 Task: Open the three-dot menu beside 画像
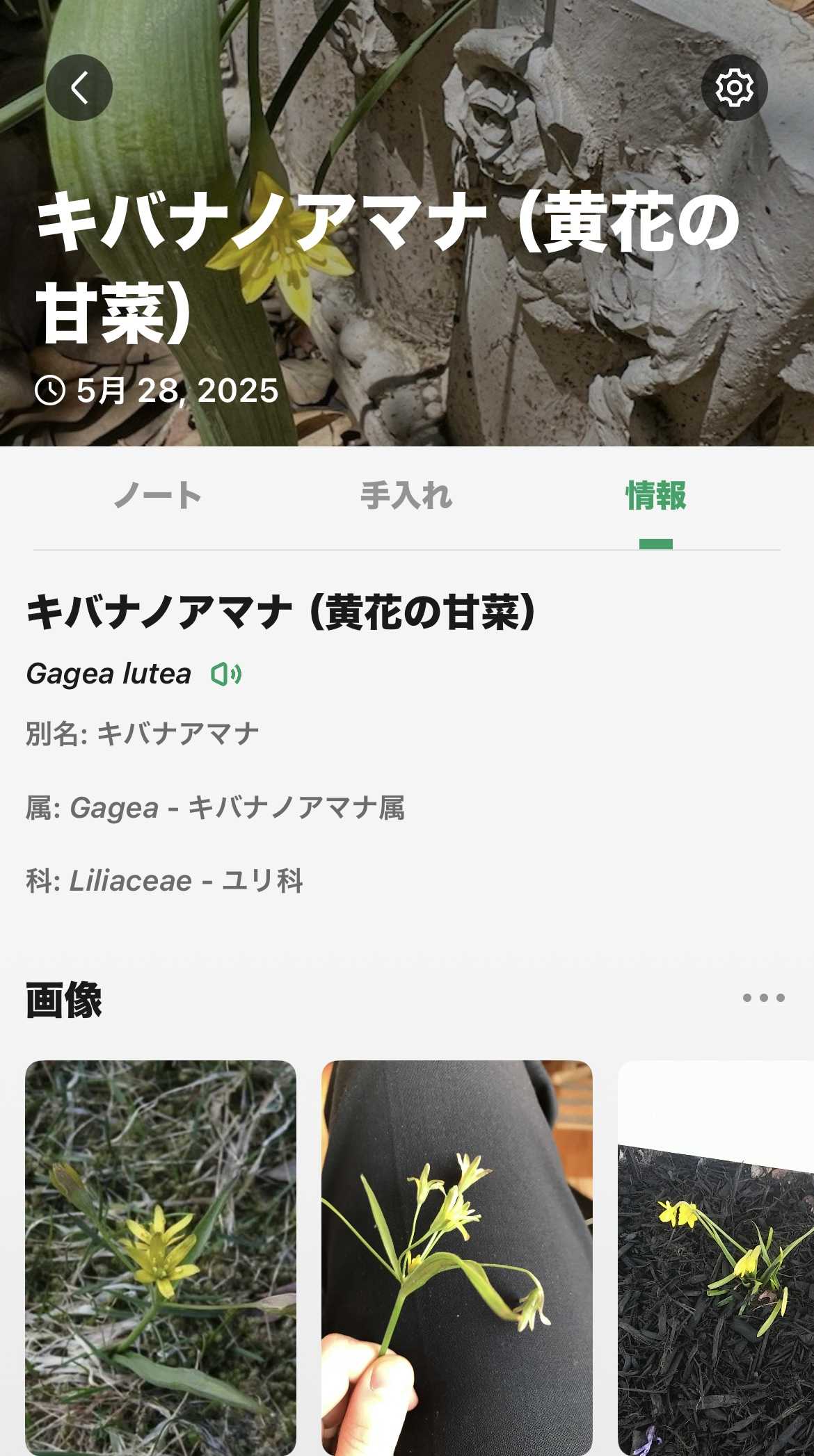(763, 998)
